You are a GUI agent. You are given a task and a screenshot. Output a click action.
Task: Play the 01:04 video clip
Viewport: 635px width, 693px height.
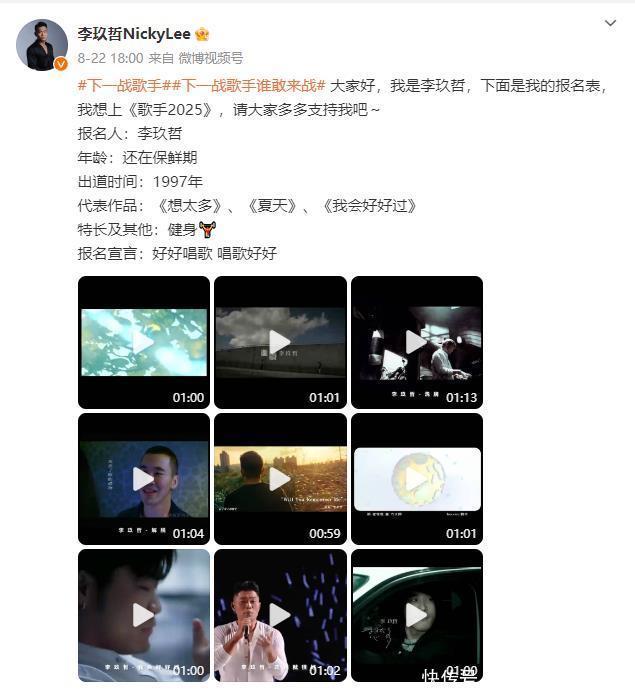143,479
